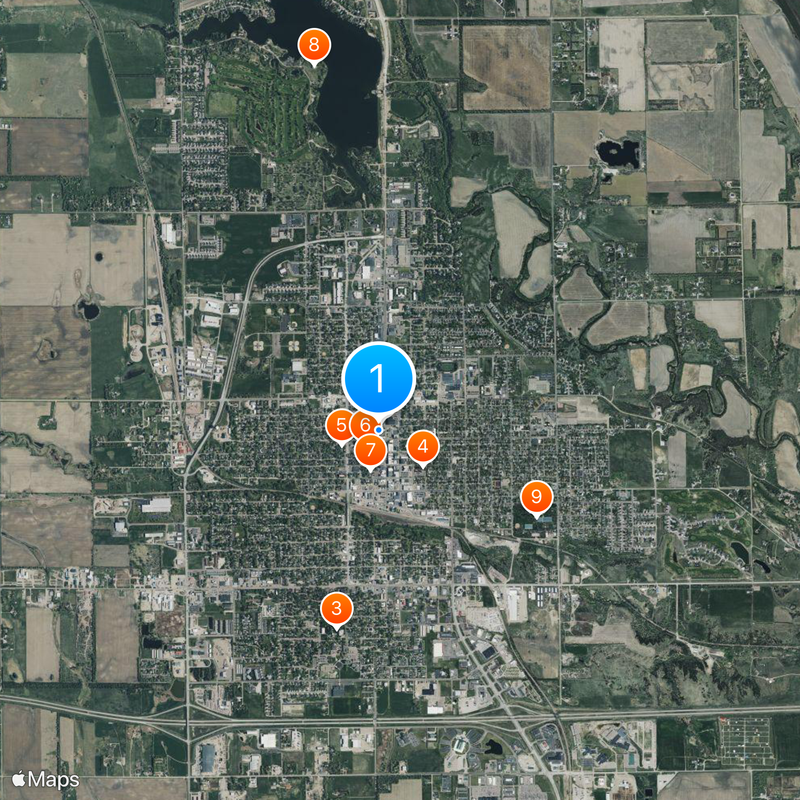800x800 pixels.
Task: Open the orange pin numbered 4
Action: point(423,445)
